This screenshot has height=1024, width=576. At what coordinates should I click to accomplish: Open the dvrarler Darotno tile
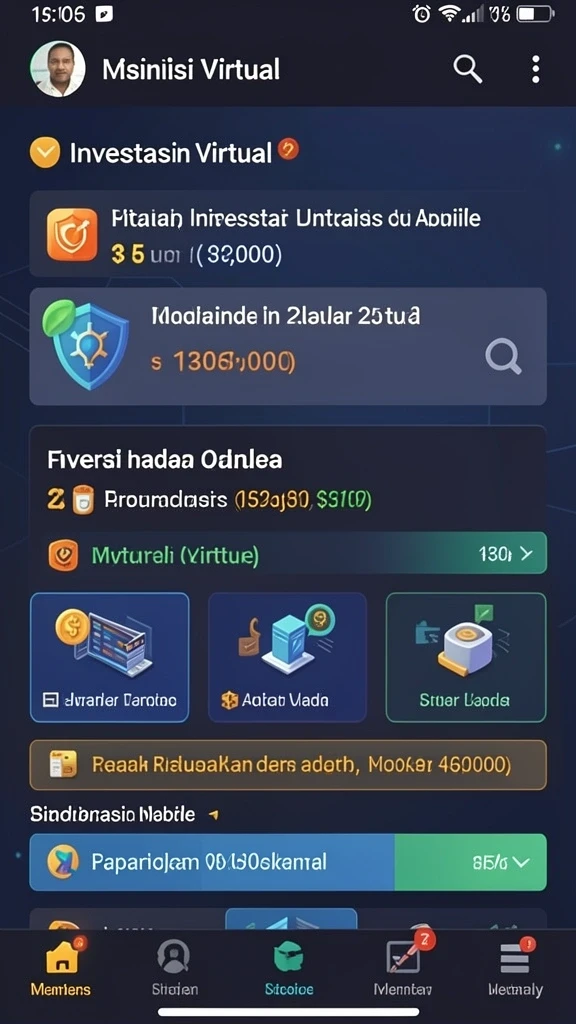(x=110, y=657)
